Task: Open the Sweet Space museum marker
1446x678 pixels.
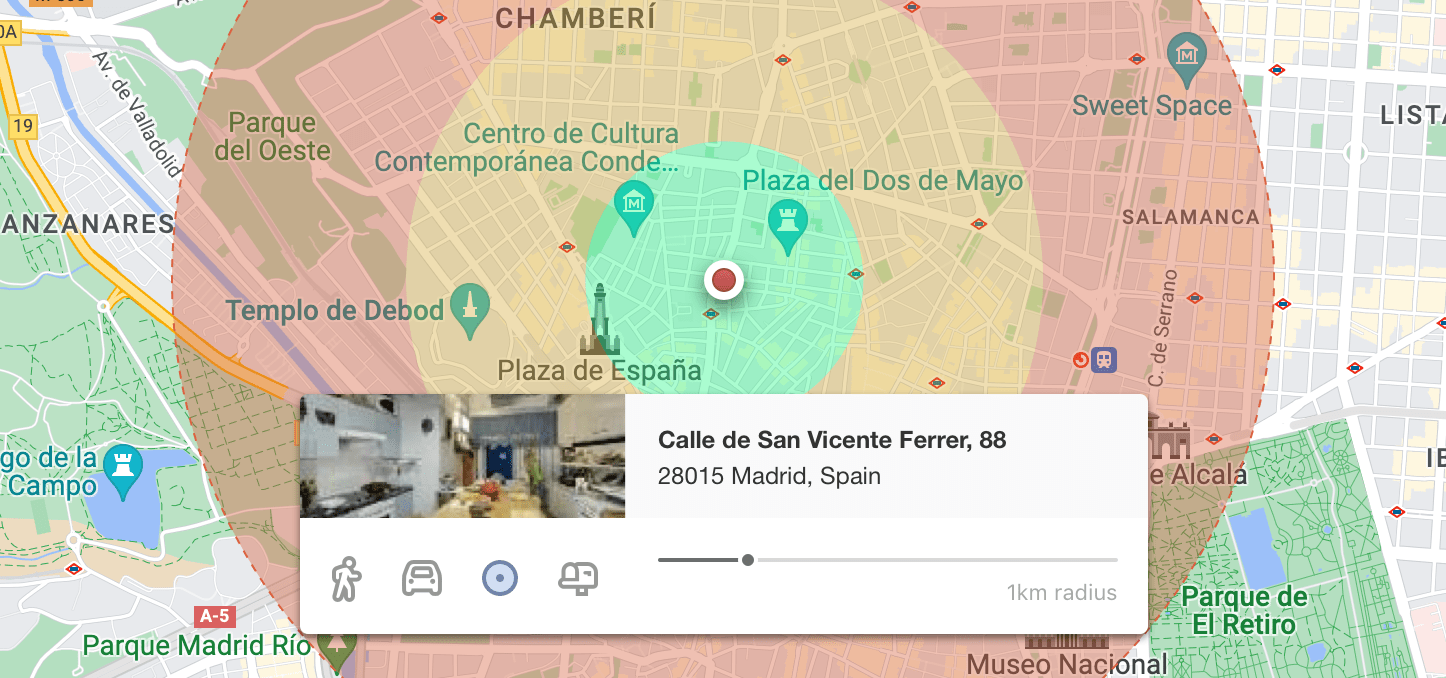Action: click(1187, 58)
